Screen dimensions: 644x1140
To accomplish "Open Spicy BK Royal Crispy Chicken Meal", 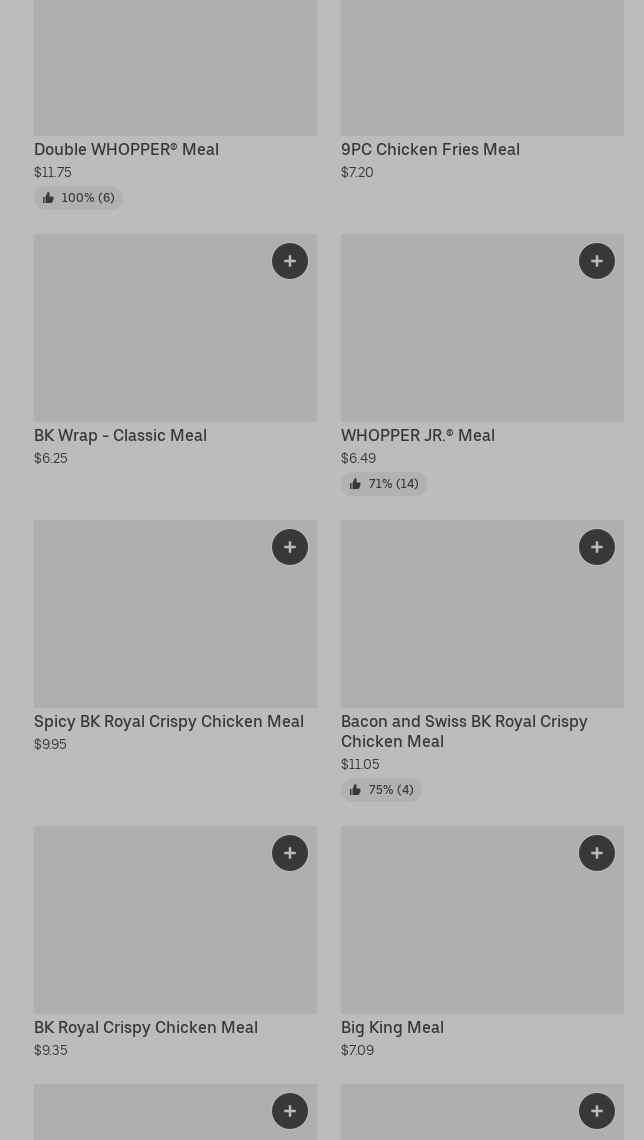I will pyautogui.click(x=168, y=721).
